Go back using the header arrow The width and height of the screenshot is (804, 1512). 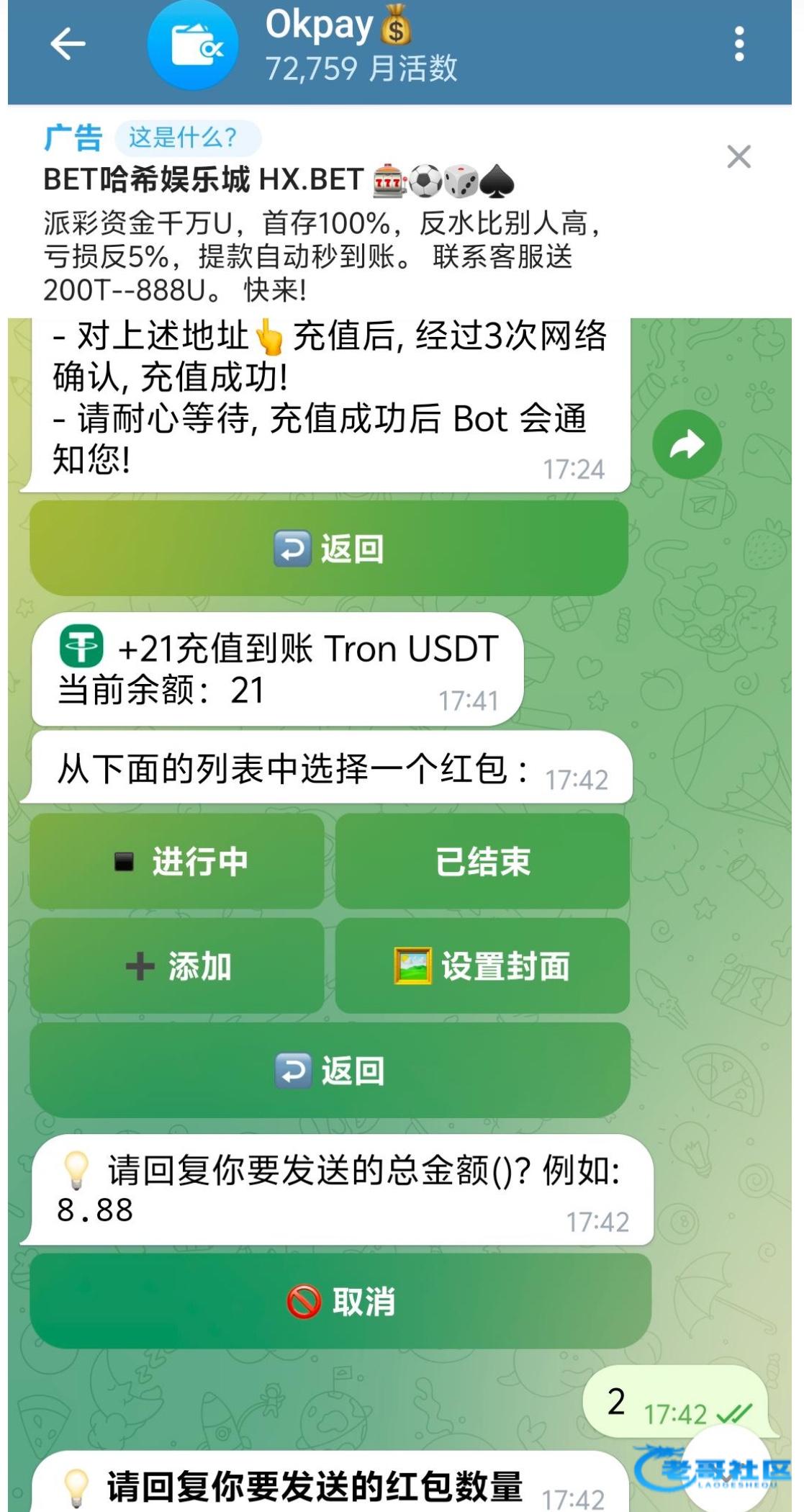(x=68, y=45)
